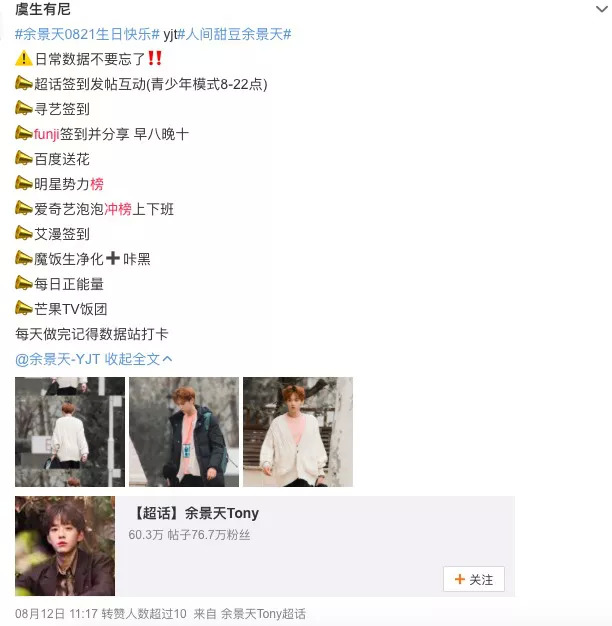Screen dimensions: 612x626
Task: Open hashtag 人间甜豆余景天
Action: tap(236, 34)
